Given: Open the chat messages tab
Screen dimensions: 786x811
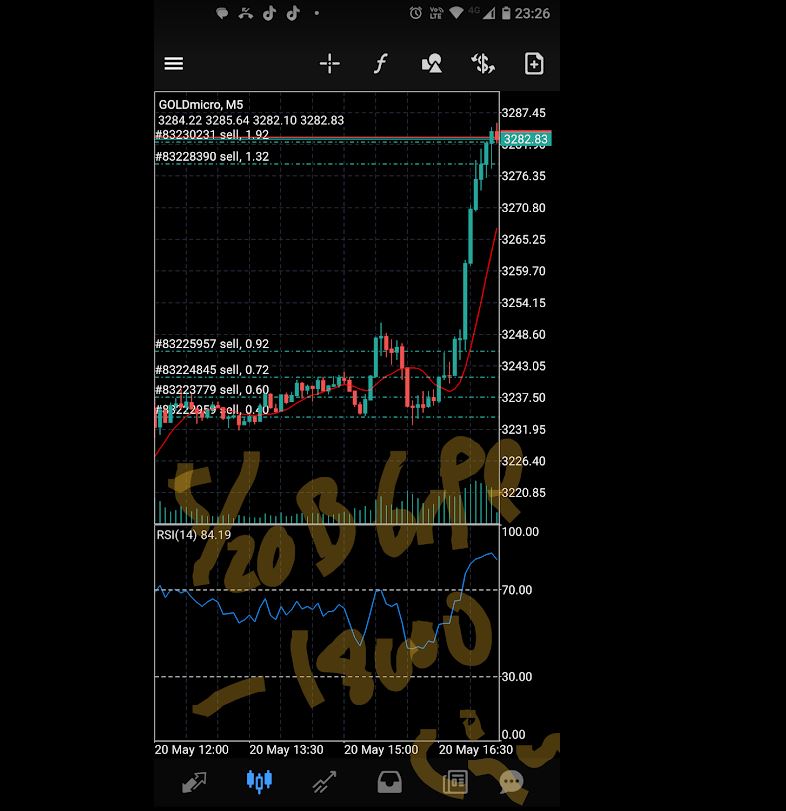Looking at the screenshot, I should point(512,782).
